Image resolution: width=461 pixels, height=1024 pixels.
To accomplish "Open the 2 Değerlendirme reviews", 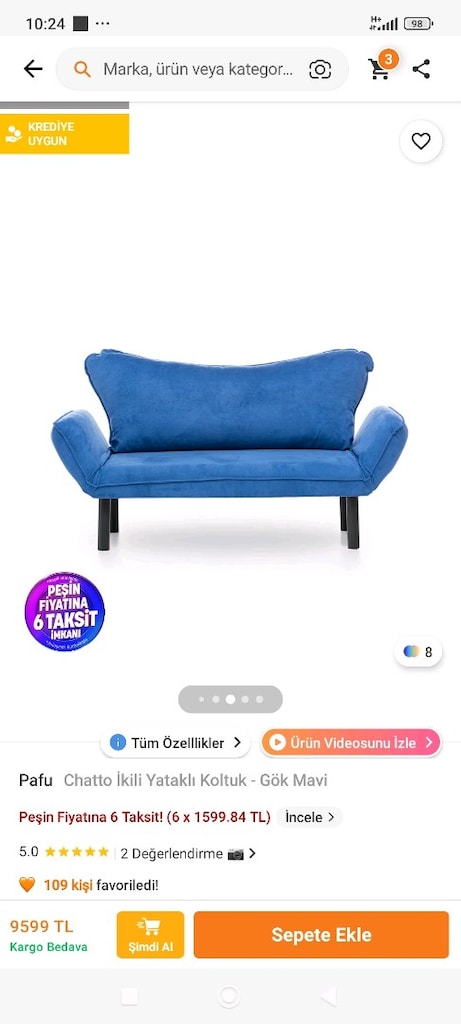I will click(188, 854).
